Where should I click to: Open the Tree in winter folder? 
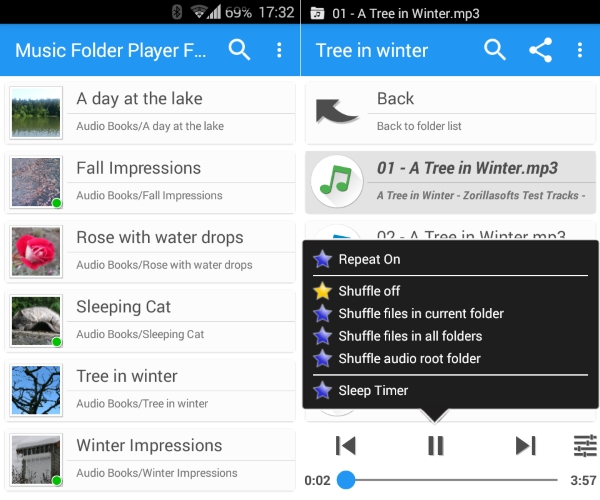pyautogui.click(x=150, y=389)
